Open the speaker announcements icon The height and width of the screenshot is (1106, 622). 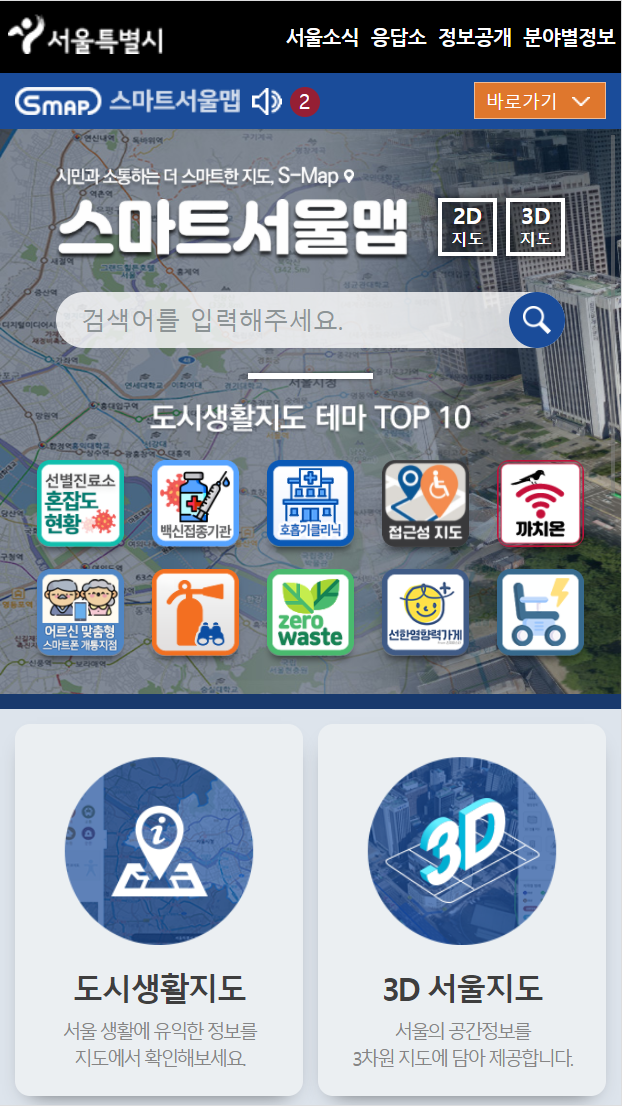tap(267, 102)
